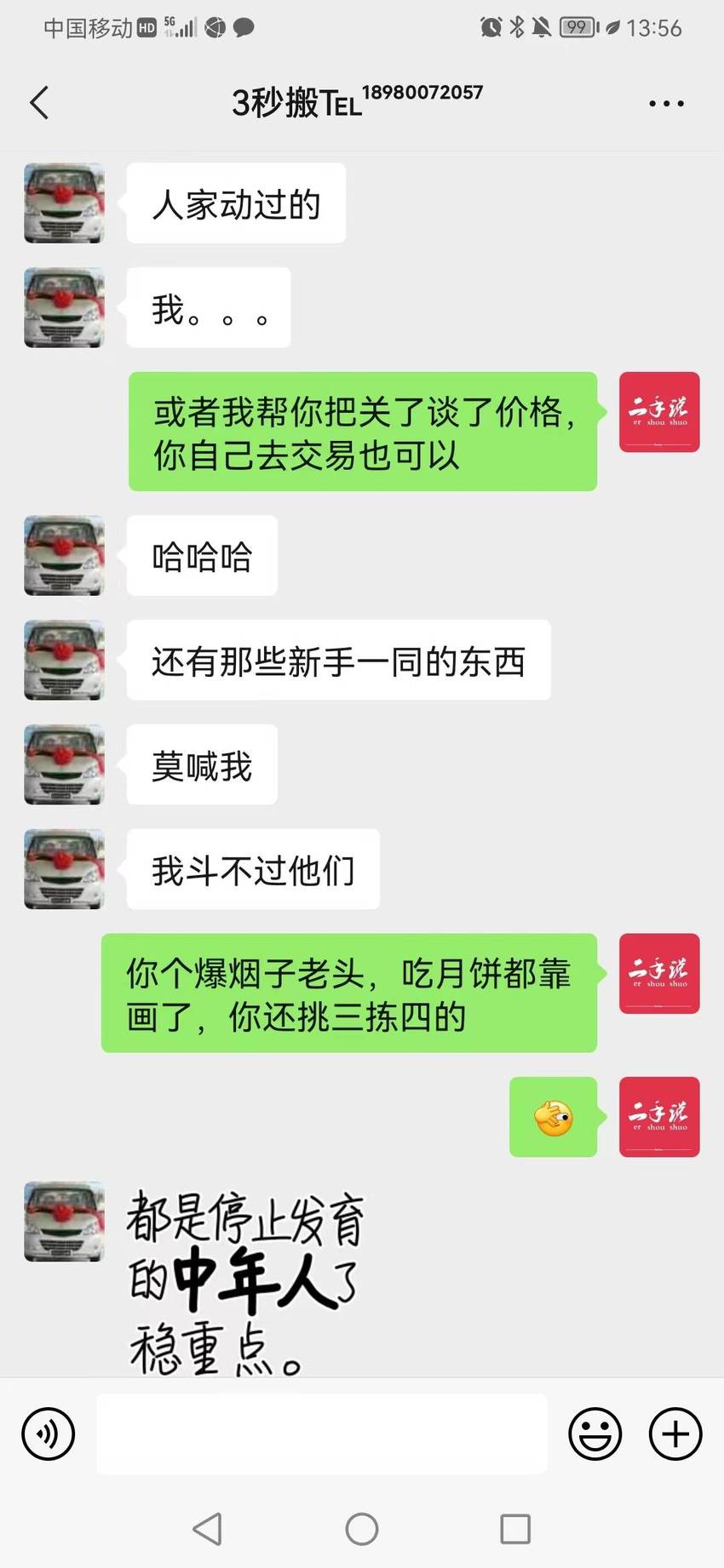The height and width of the screenshot is (1568, 724).
Task: Open contact avatar beside 人家动过的
Action: point(64,203)
